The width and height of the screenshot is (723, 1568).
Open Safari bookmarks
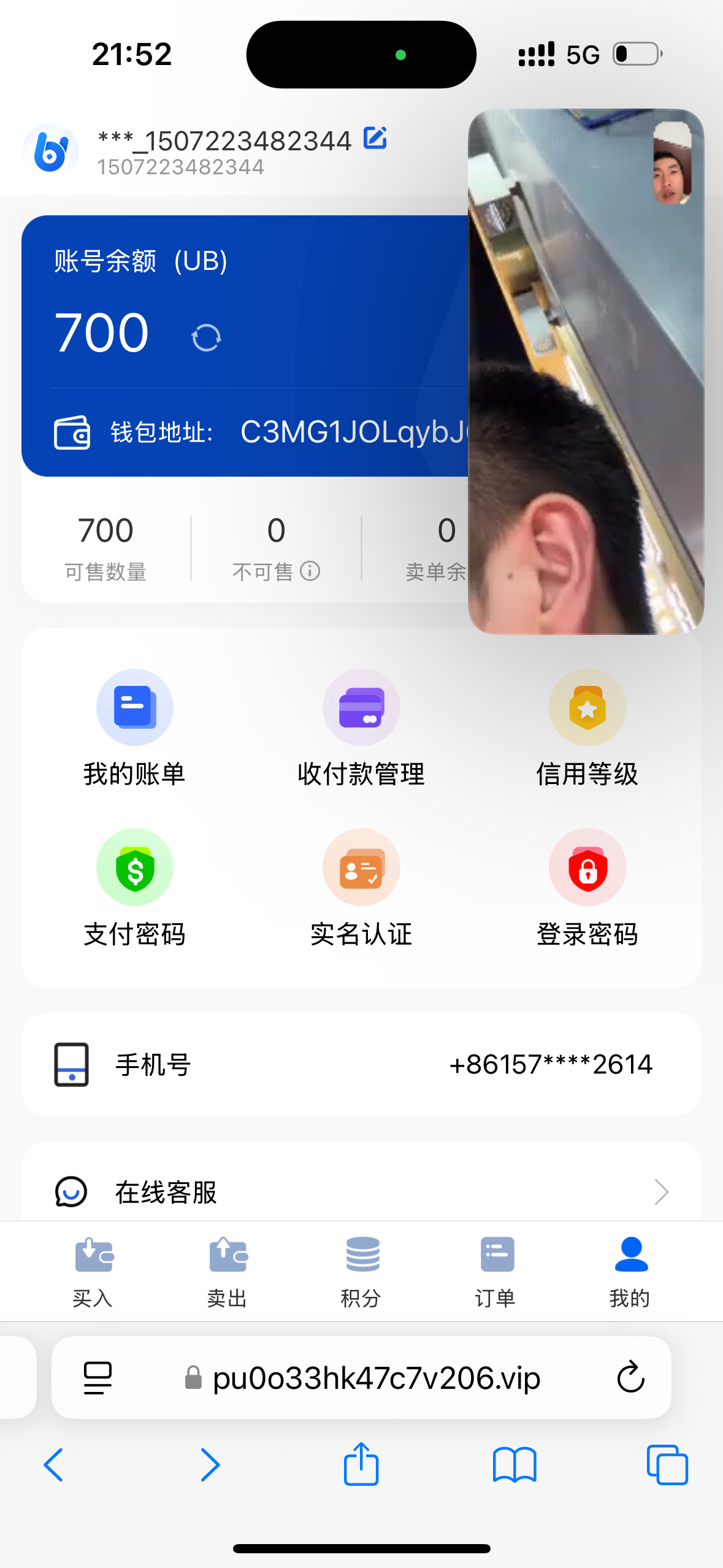[514, 1465]
